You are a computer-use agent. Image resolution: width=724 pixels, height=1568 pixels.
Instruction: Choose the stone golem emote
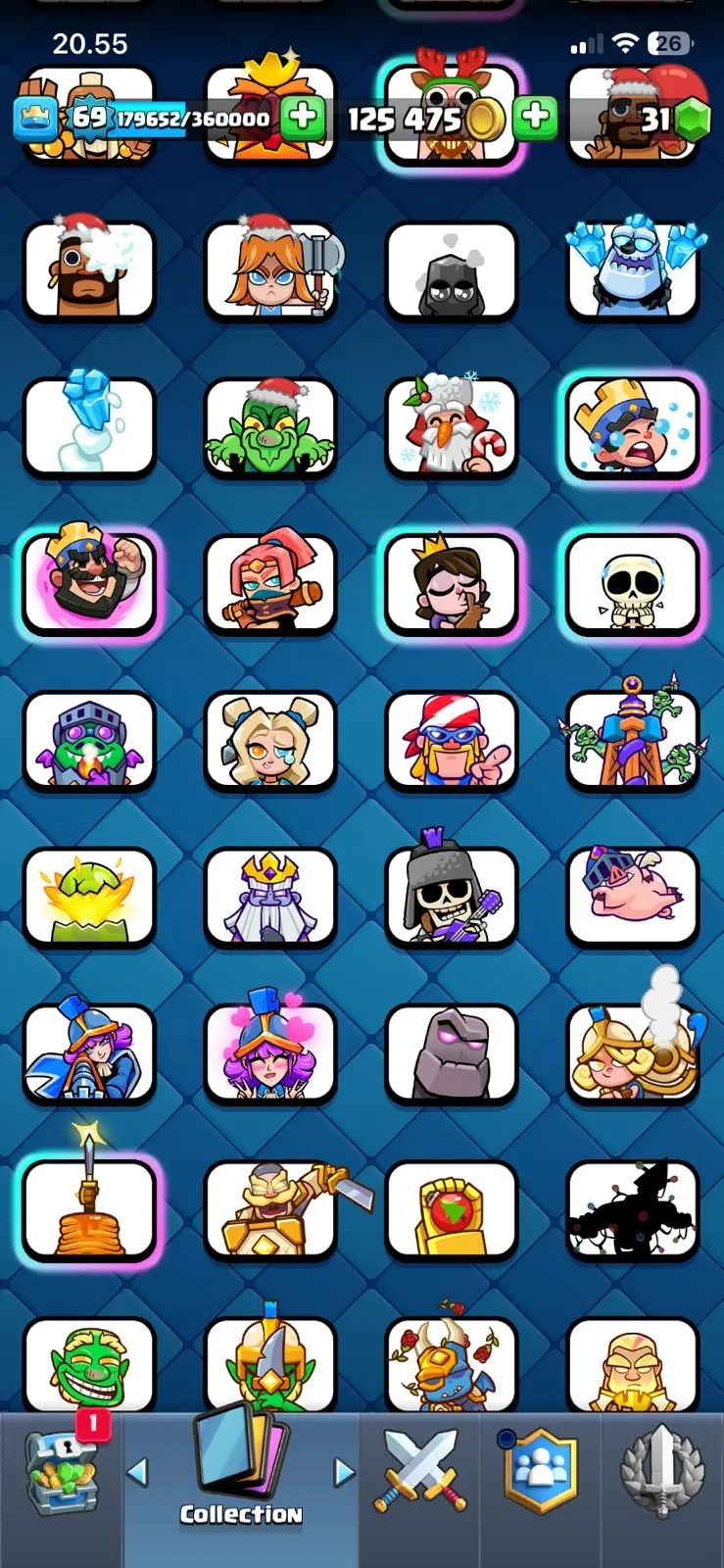click(451, 1053)
